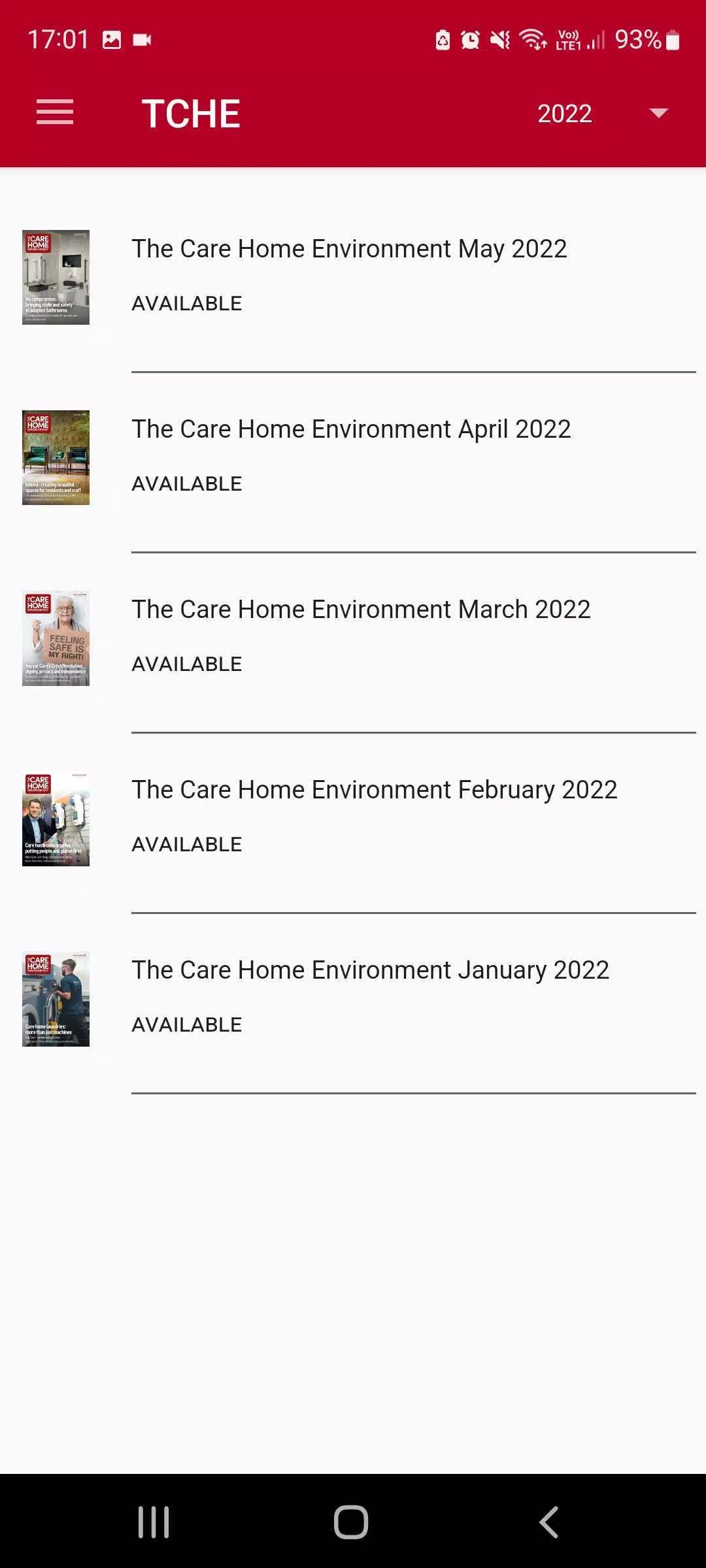Image resolution: width=706 pixels, height=1568 pixels.
Task: Open The Care Home Environment April 2022
Action: 353,457
